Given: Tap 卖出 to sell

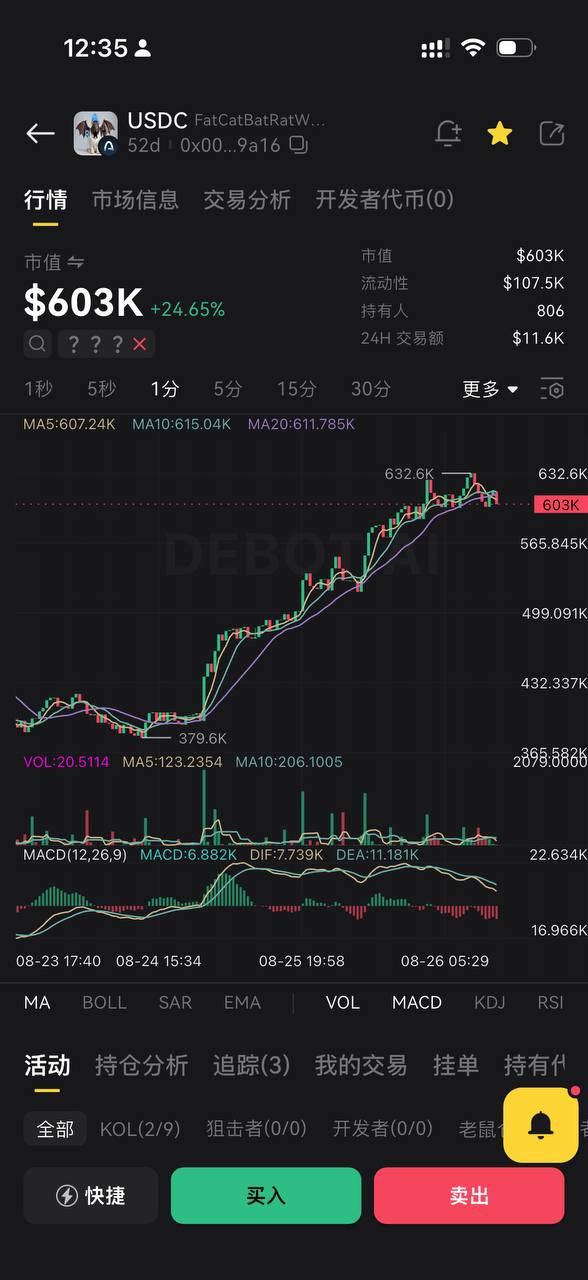Looking at the screenshot, I should click(469, 1195).
